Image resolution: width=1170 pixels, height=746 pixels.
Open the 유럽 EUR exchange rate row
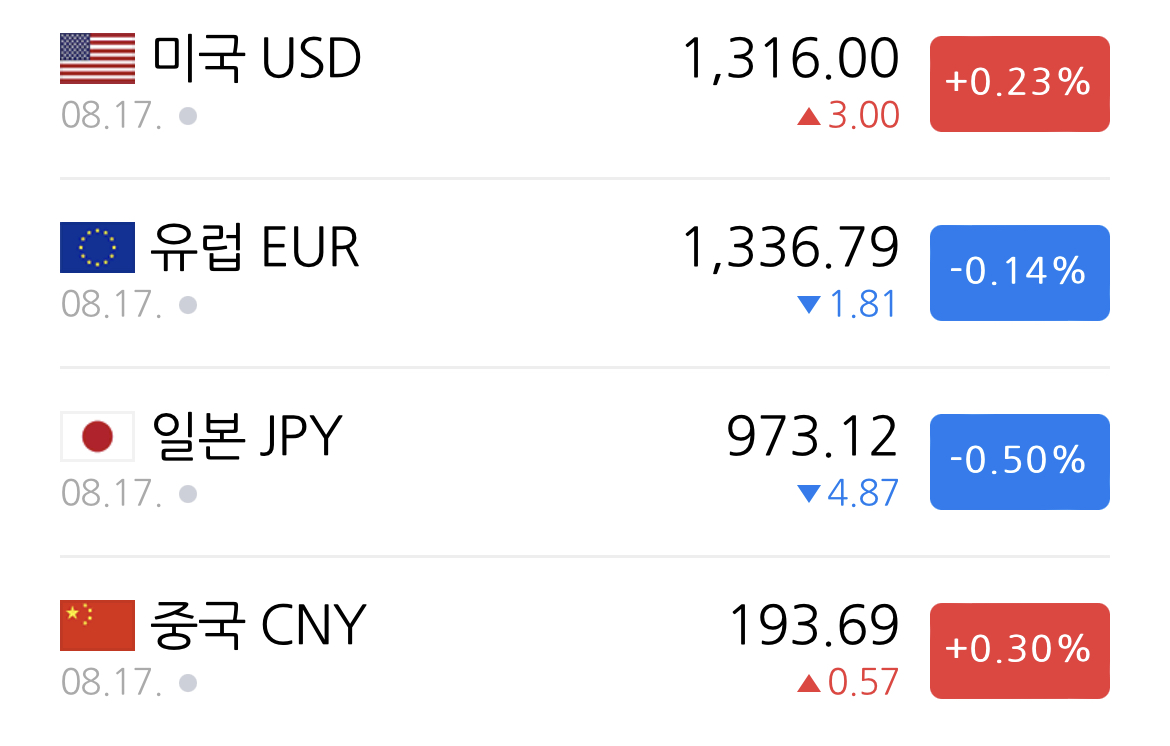[x=584, y=273]
